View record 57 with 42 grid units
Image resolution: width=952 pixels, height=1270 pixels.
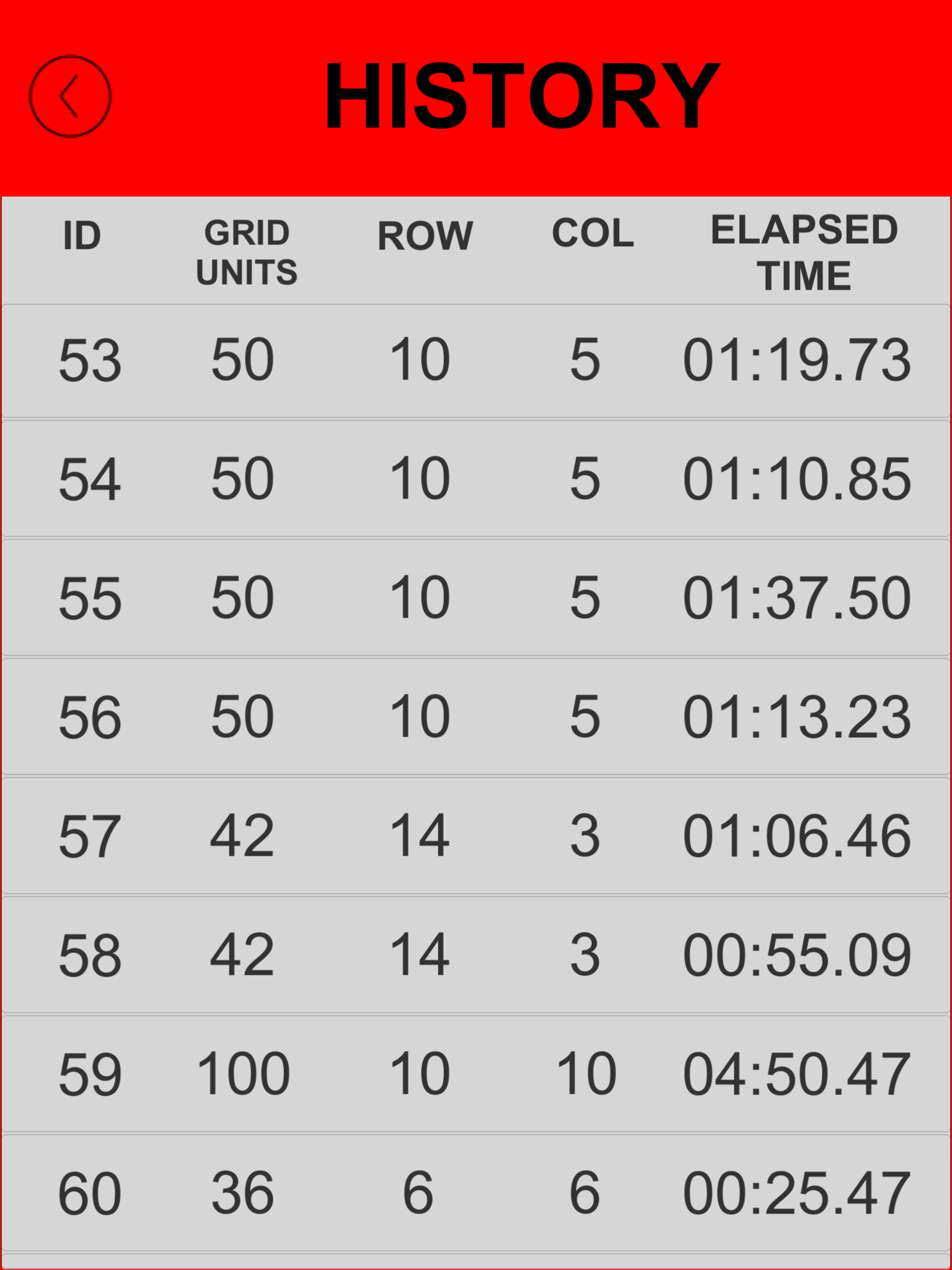tap(476, 836)
